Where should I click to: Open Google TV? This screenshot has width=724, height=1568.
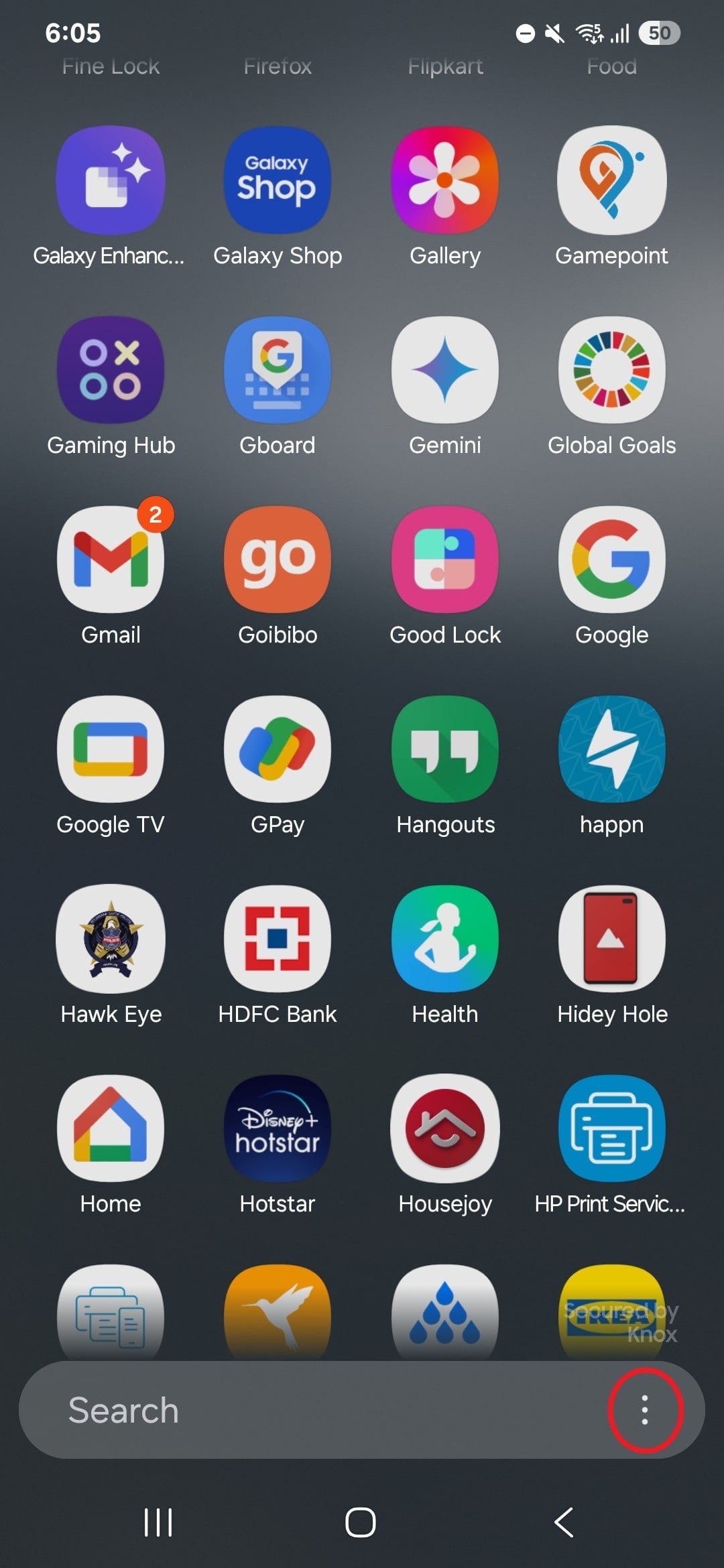point(111,749)
